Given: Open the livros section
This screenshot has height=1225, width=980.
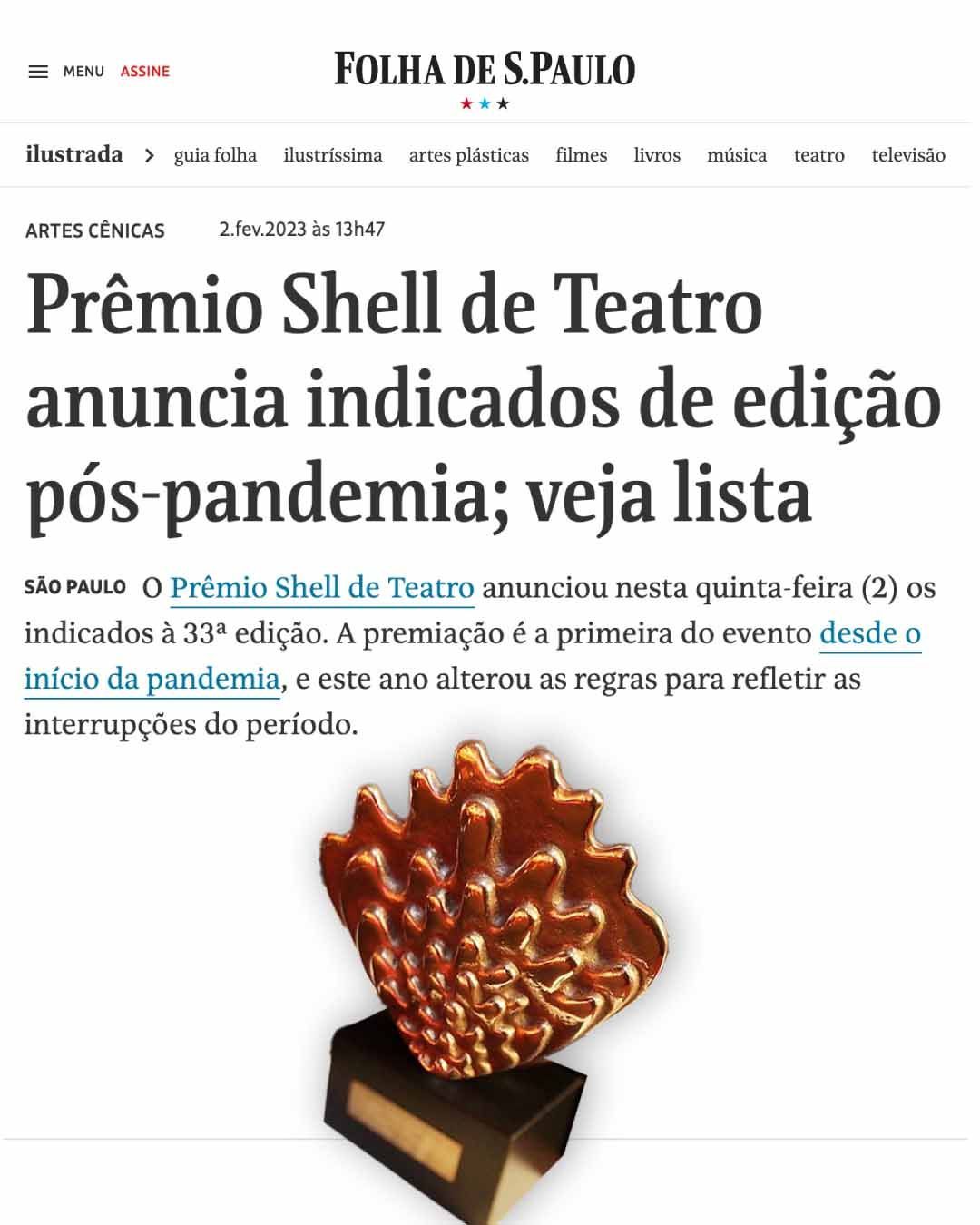Looking at the screenshot, I should 657,155.
